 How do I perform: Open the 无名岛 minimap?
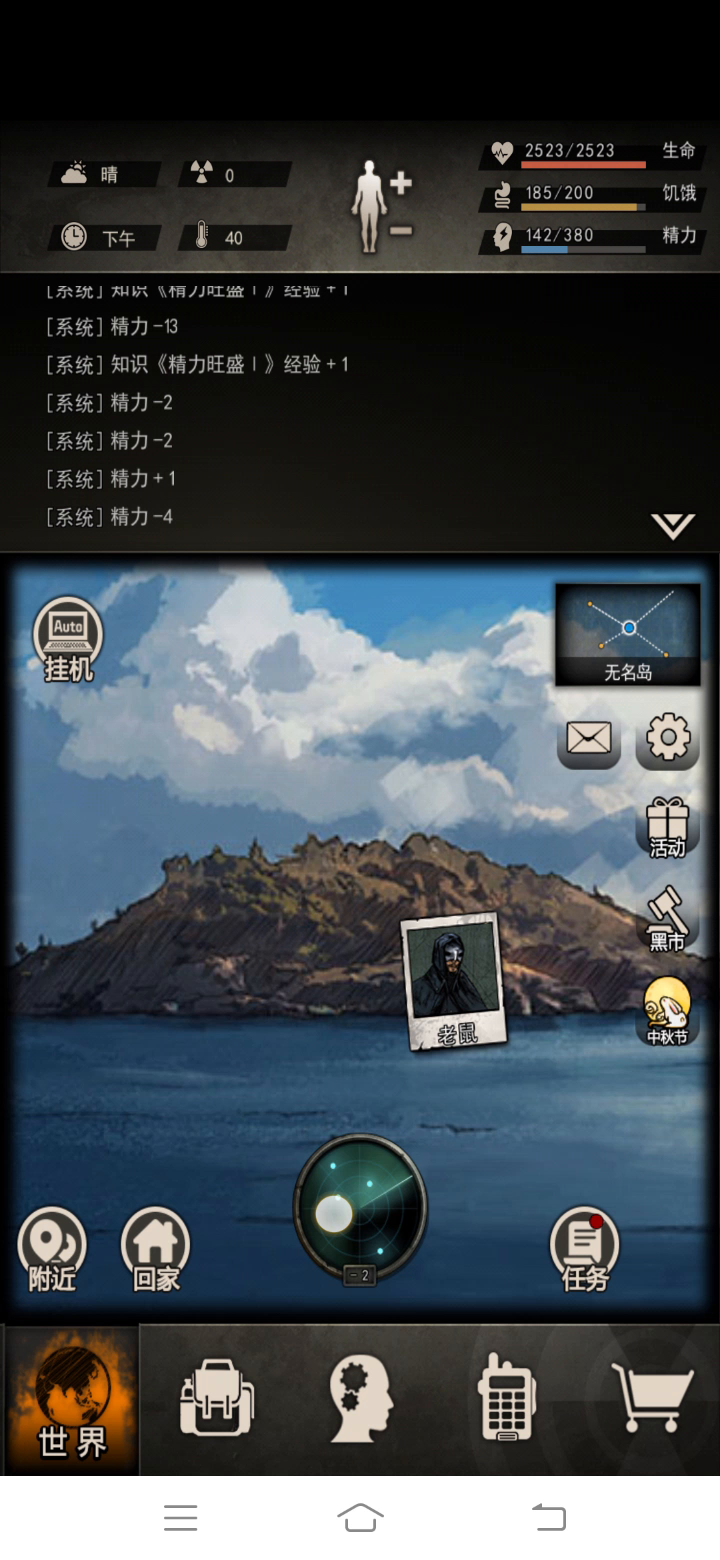pyautogui.click(x=627, y=634)
